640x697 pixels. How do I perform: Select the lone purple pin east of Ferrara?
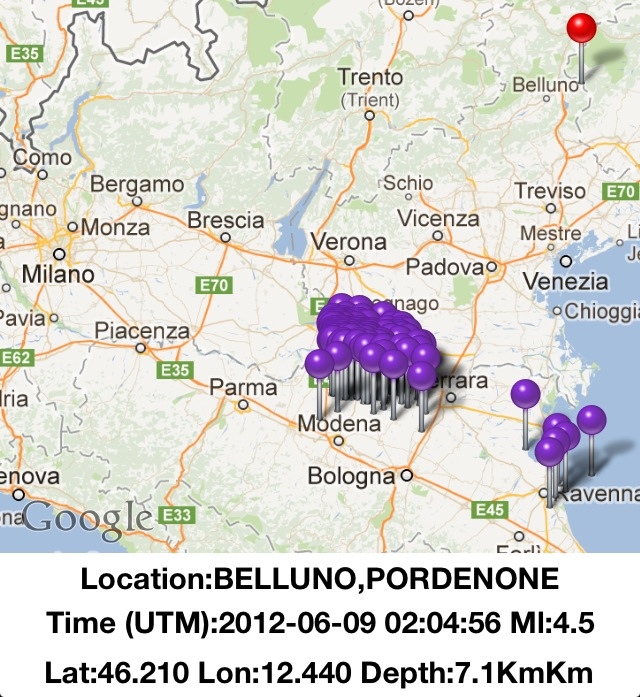[525, 395]
